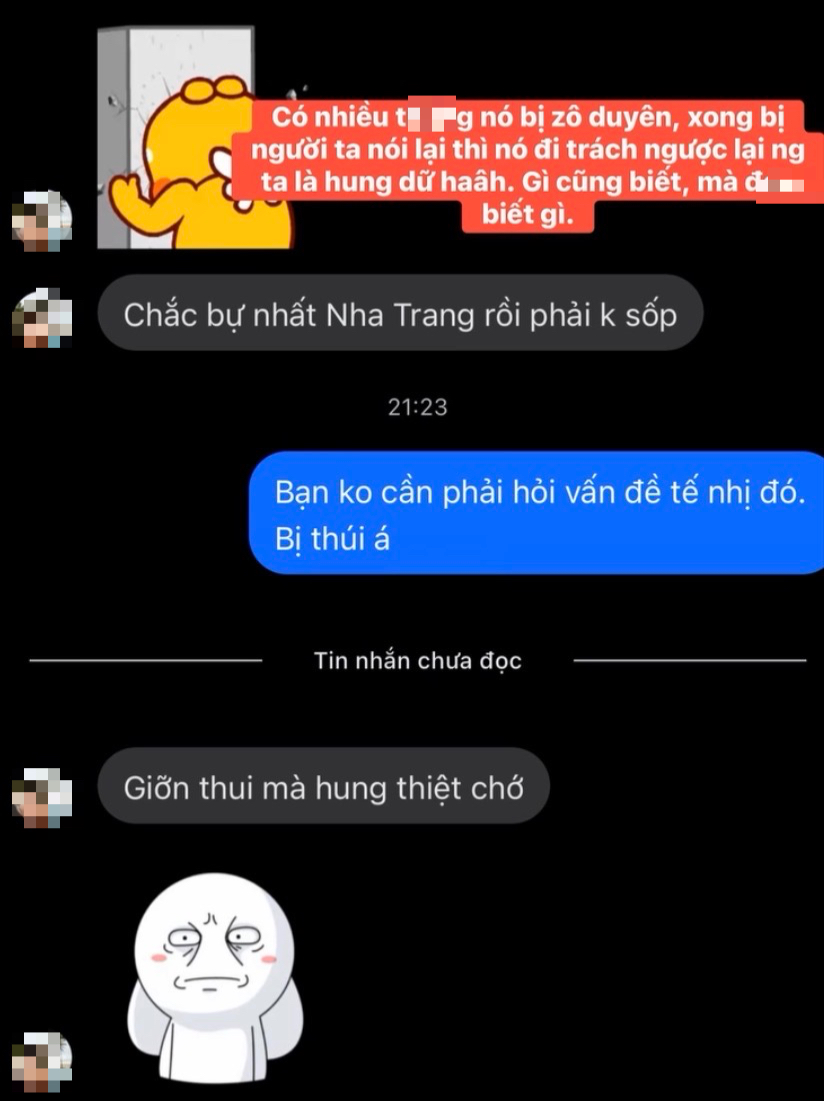Click the 21:23 timestamp

point(417,407)
